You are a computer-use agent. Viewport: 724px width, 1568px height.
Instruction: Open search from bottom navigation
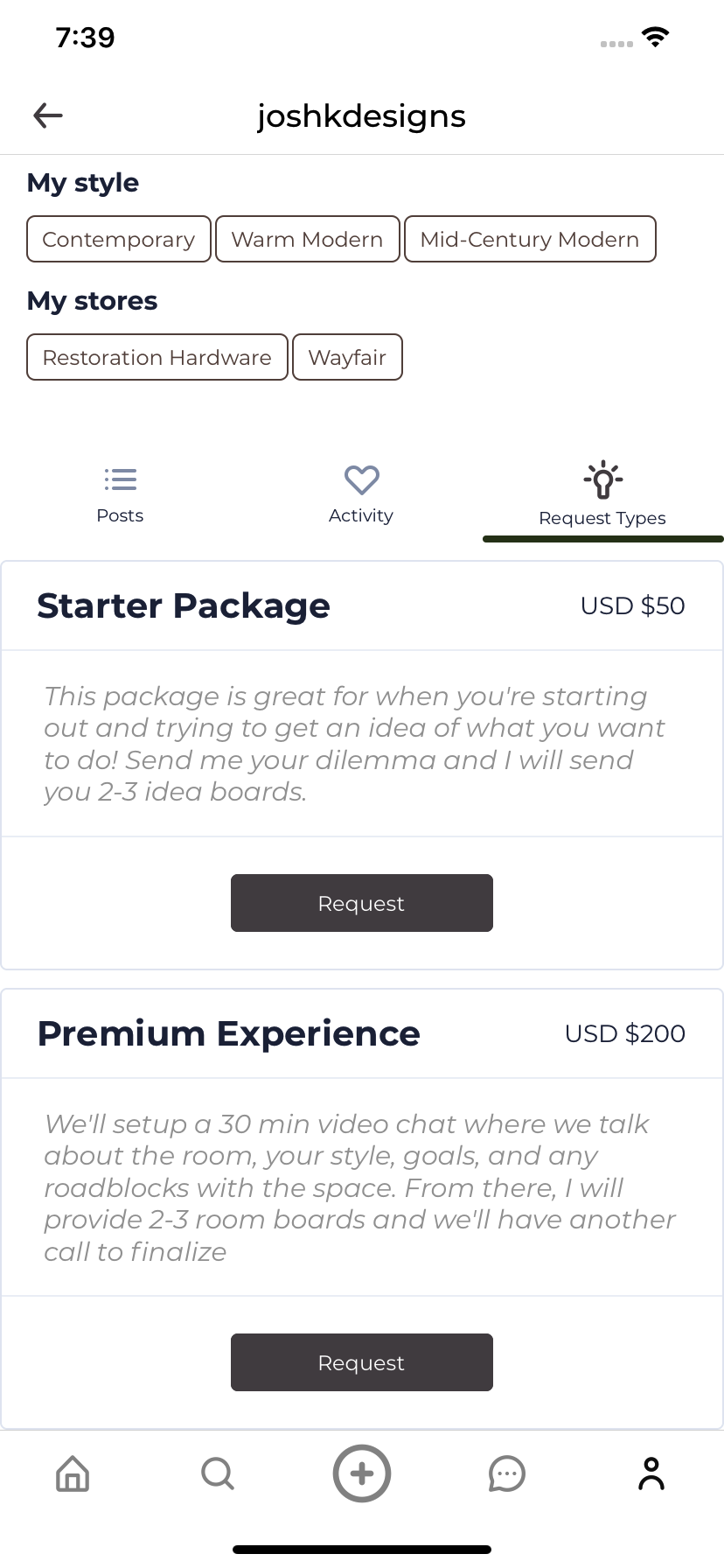point(218,1473)
